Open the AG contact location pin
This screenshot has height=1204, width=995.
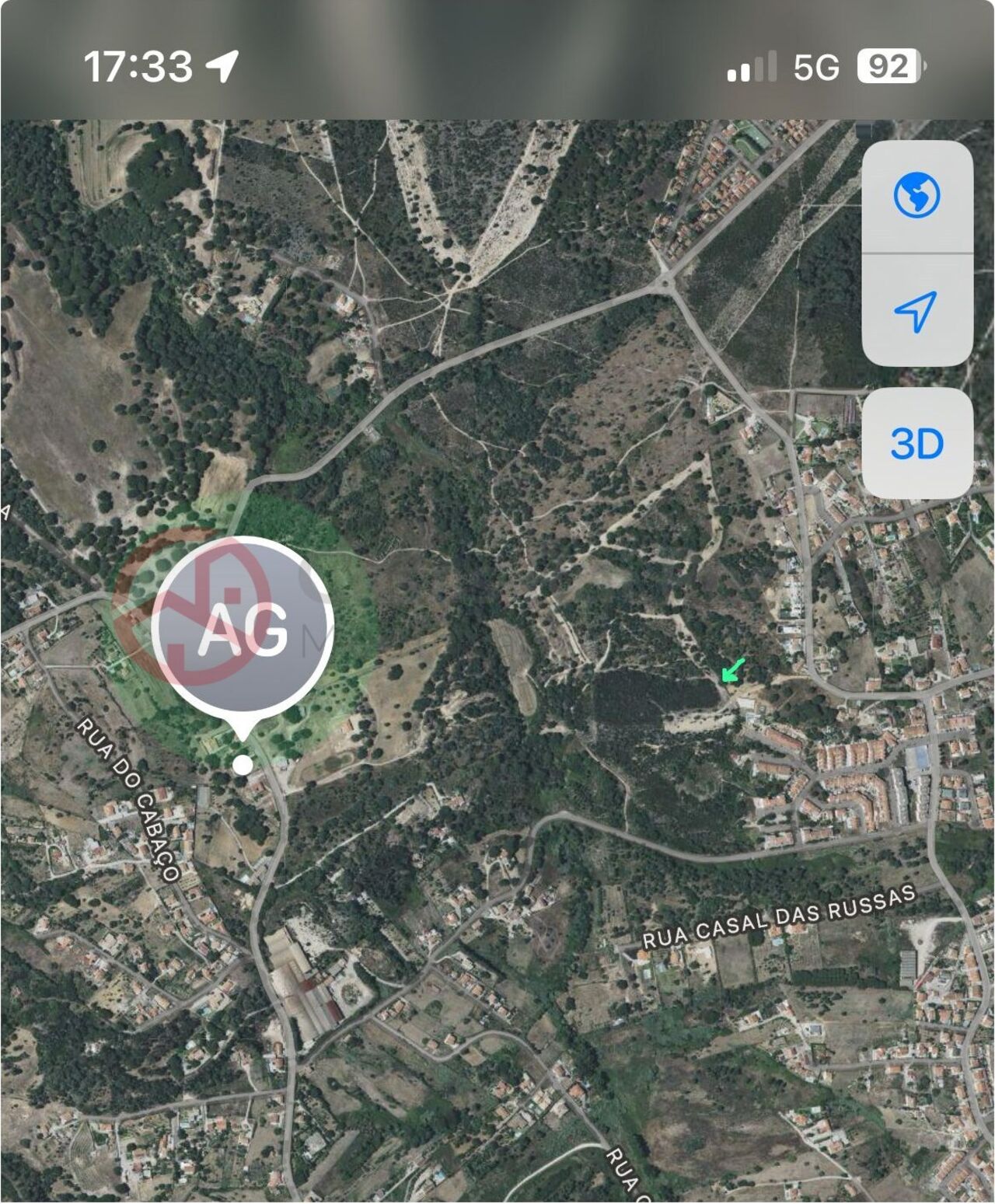click(x=243, y=628)
